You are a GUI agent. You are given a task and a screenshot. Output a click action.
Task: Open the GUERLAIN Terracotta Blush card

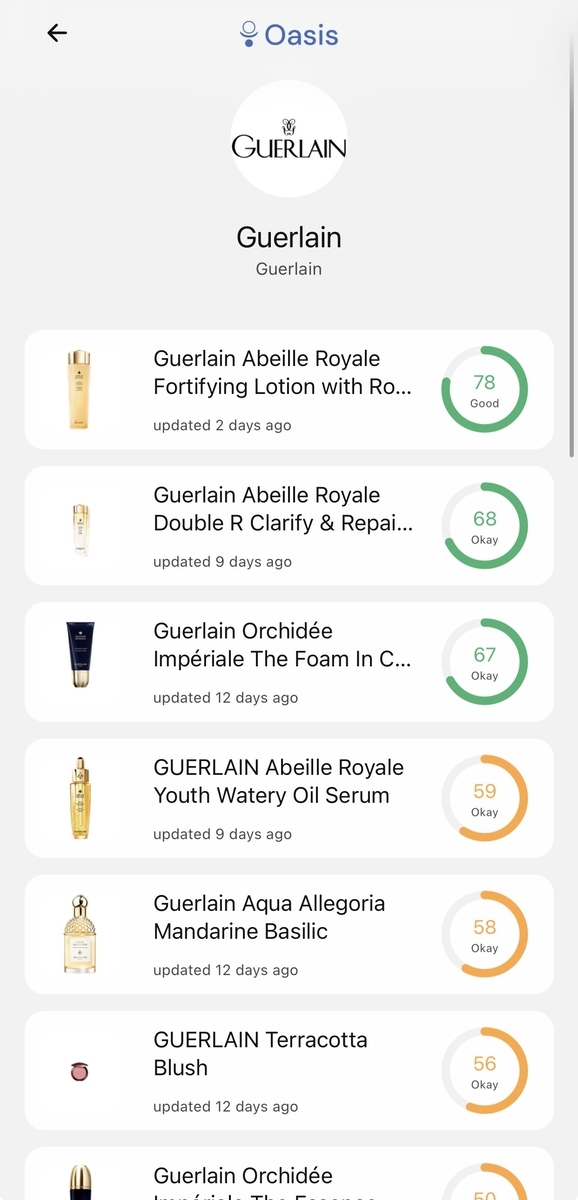[289, 1070]
